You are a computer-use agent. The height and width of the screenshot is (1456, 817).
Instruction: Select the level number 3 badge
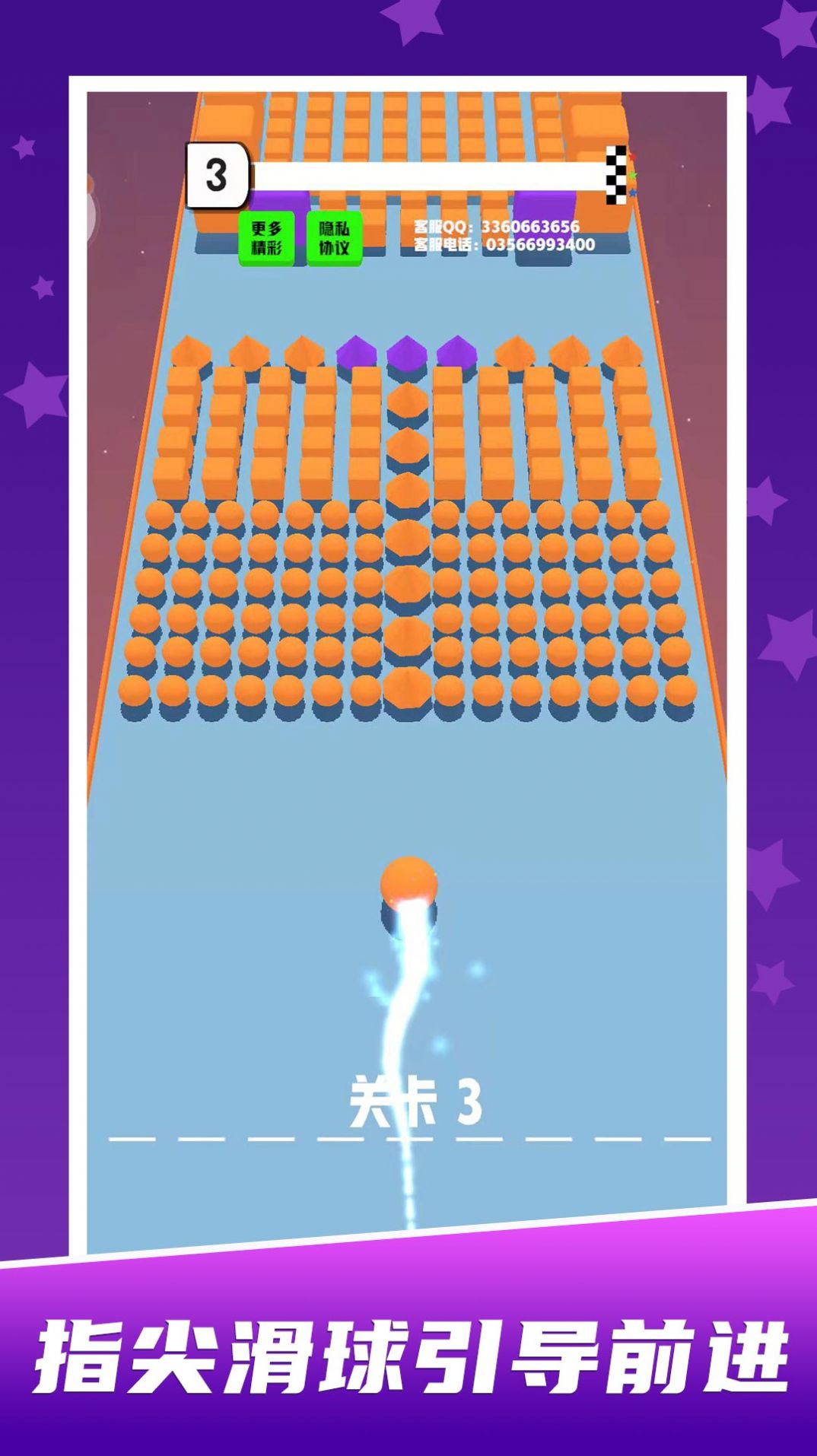tap(216, 173)
